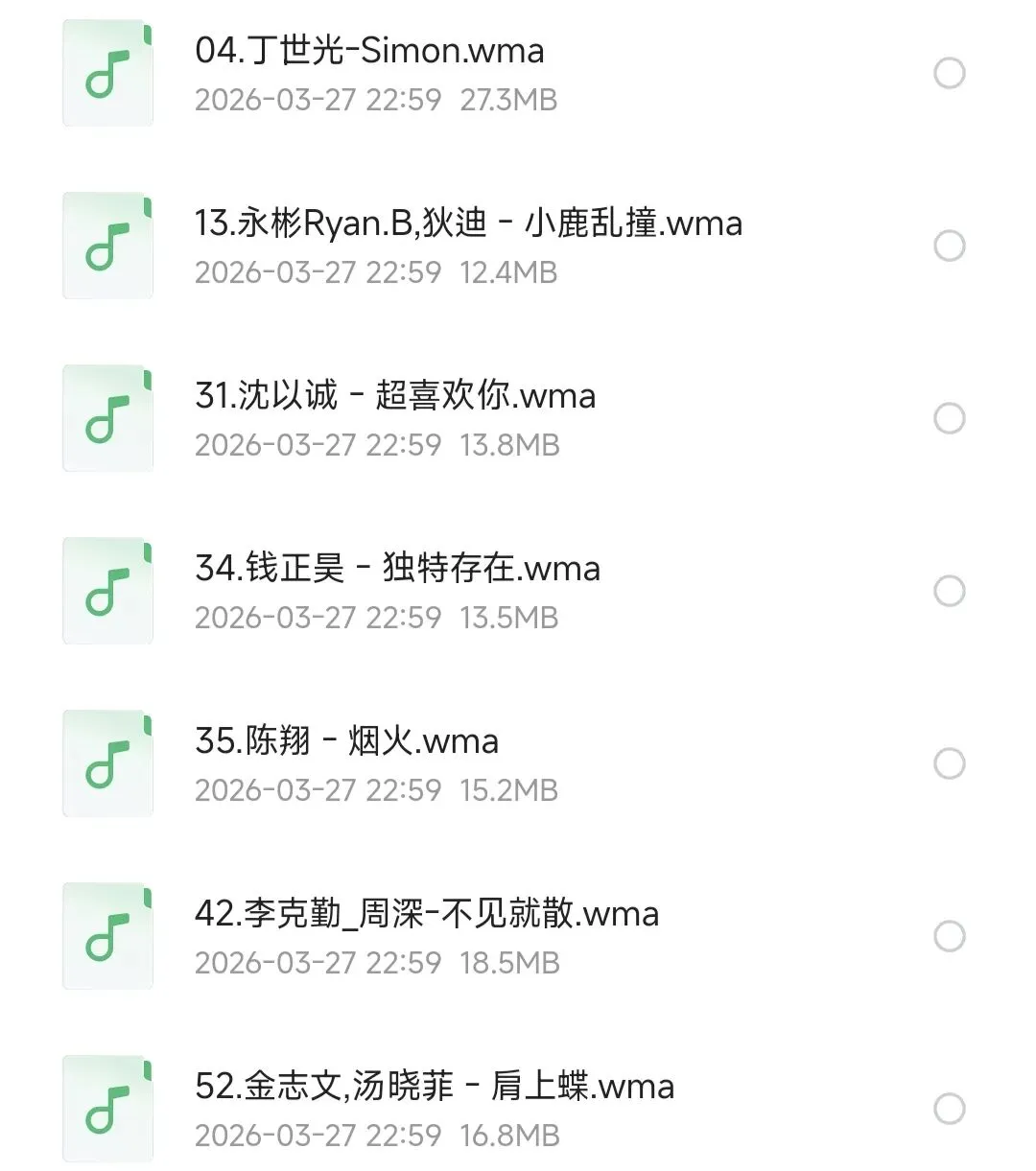Select the 不见就散.wma radio button
Image resolution: width=1036 pixels, height=1171 pixels.
(949, 937)
